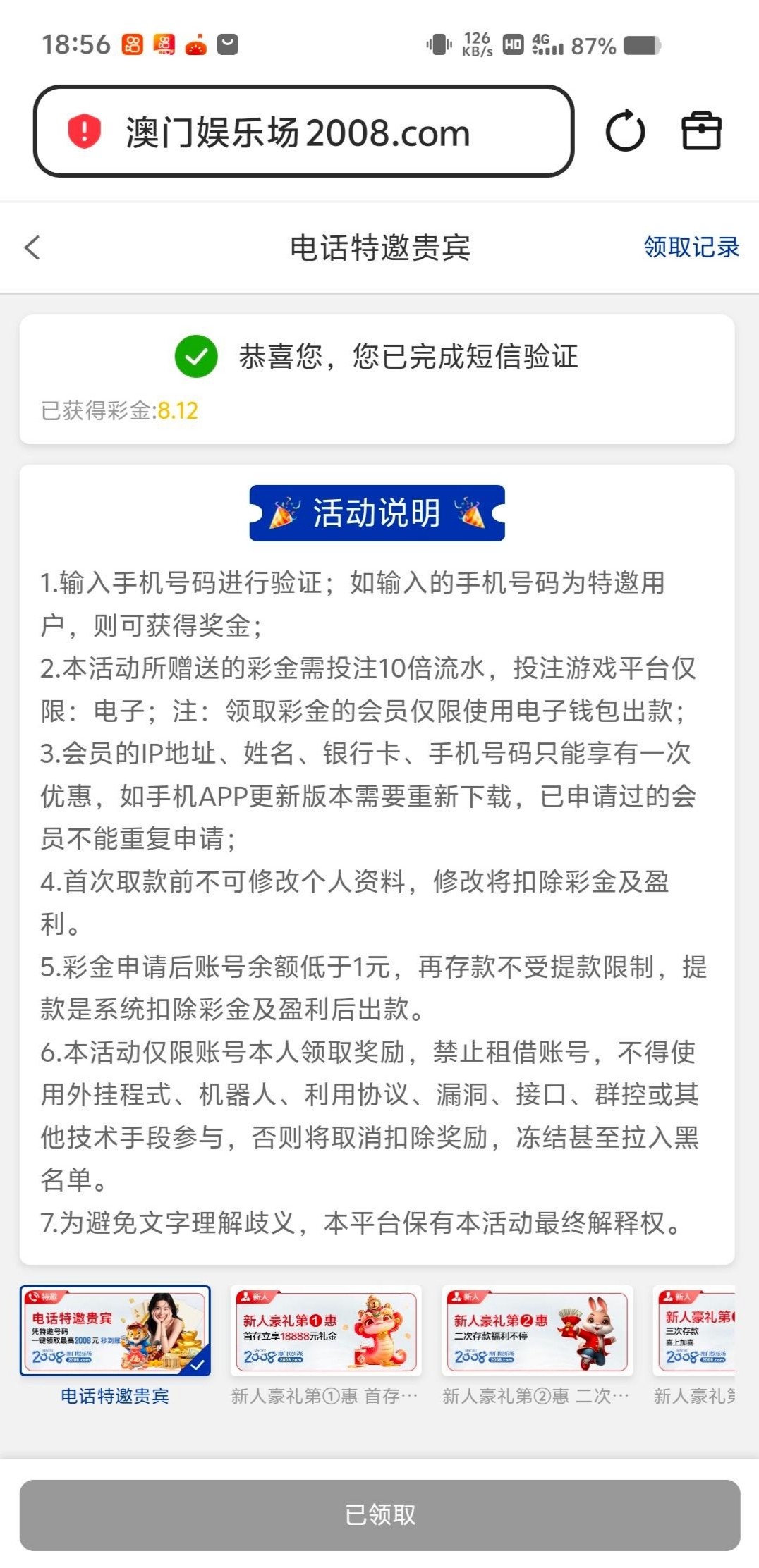This screenshot has height=1568, width=759.
Task: Open the browser toolbox icon
Action: pos(701,132)
